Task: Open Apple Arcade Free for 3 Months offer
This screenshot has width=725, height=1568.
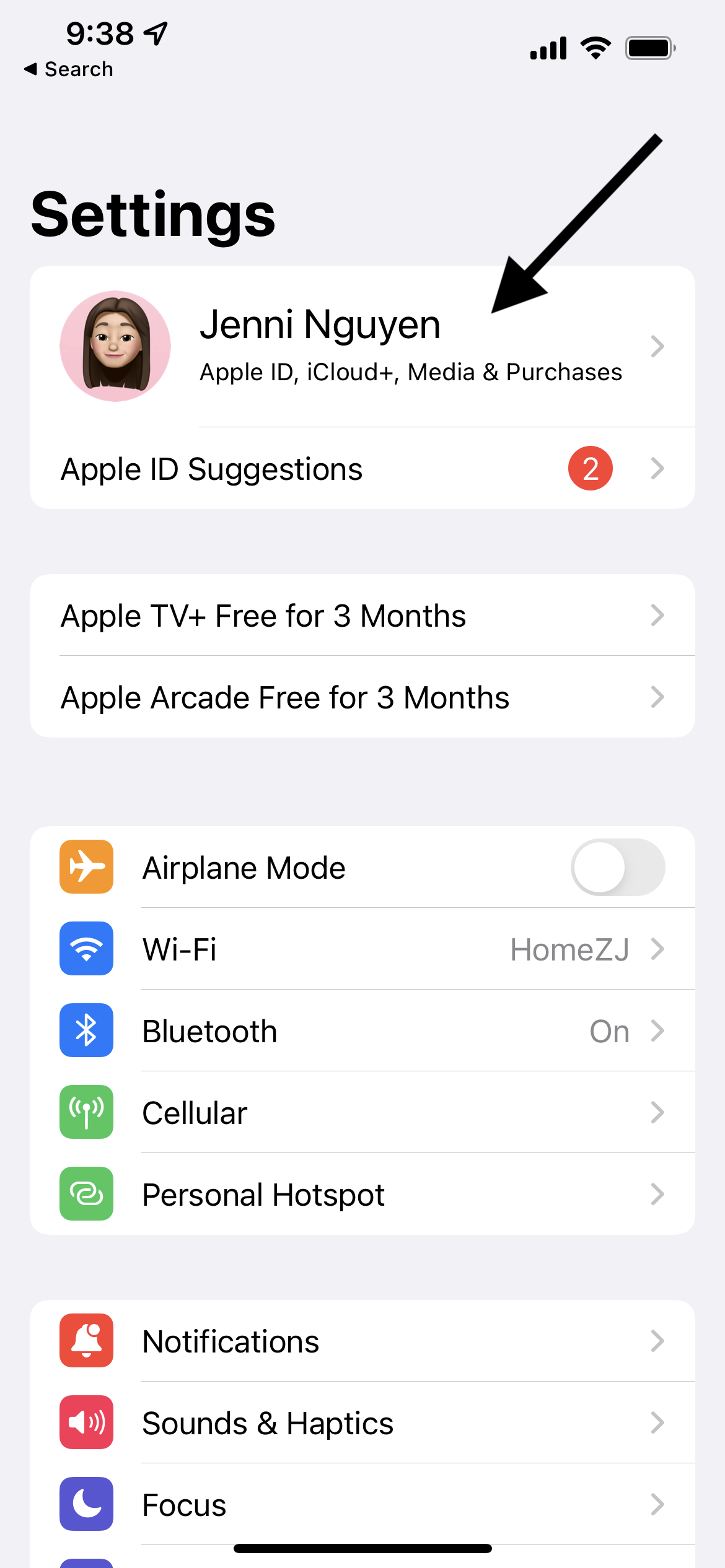Action: click(x=362, y=697)
